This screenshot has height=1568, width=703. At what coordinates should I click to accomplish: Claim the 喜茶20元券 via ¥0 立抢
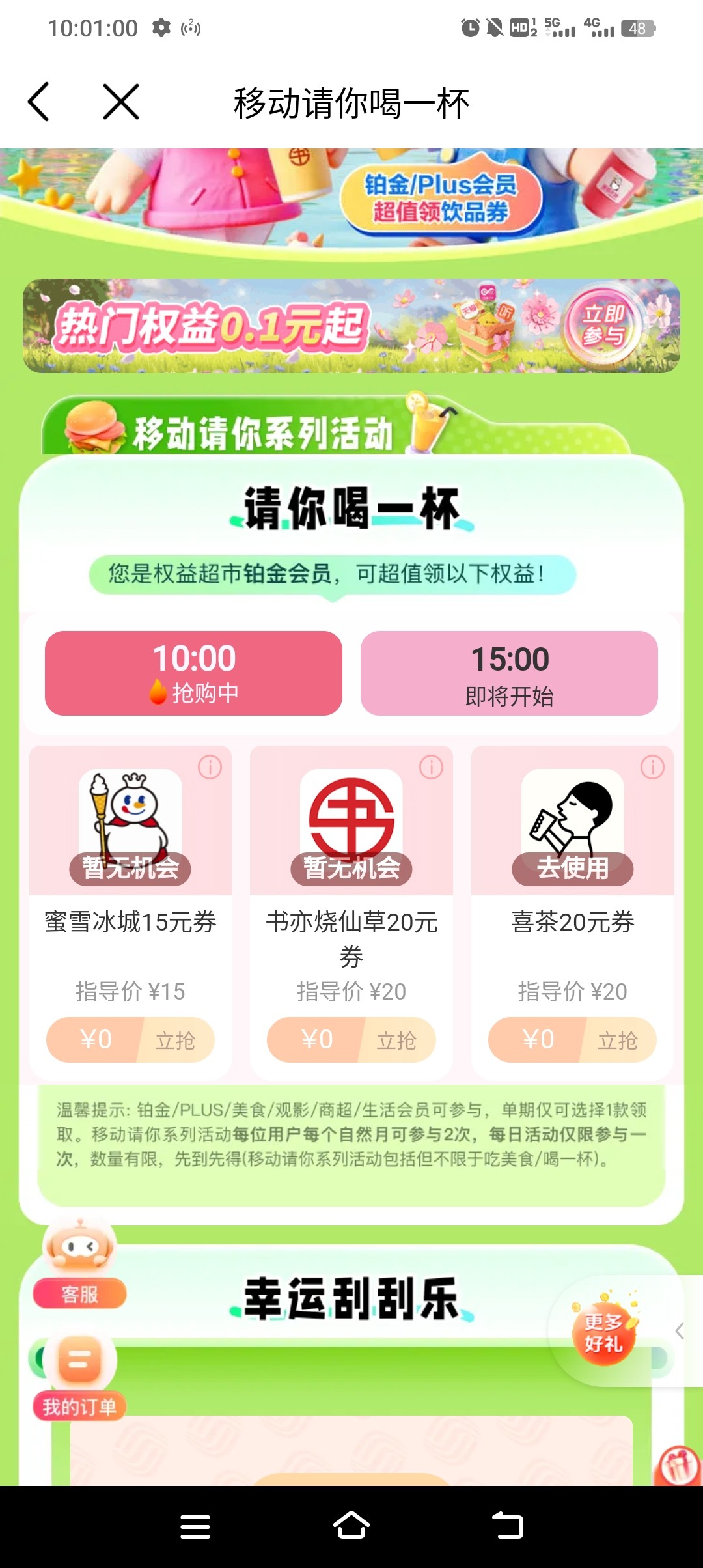click(x=572, y=1040)
